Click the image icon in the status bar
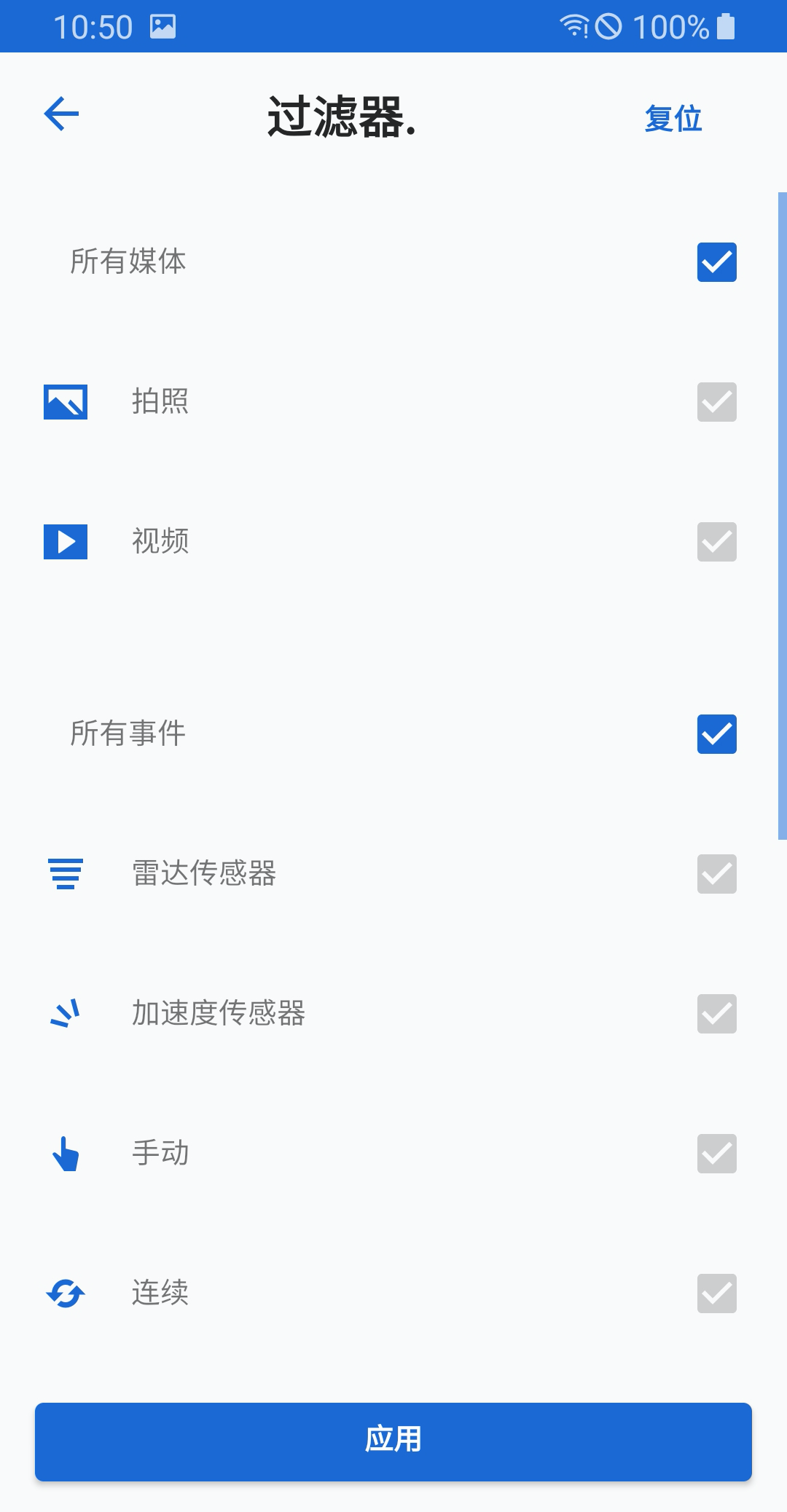This screenshot has width=787, height=1512. tap(163, 27)
